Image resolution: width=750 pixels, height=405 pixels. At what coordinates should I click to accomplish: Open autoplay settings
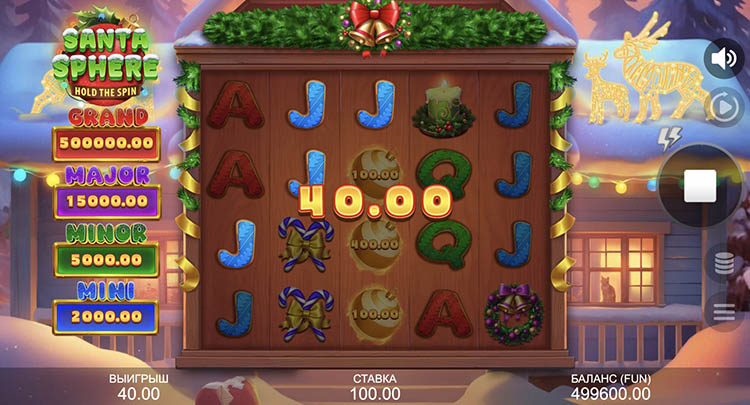(x=722, y=104)
